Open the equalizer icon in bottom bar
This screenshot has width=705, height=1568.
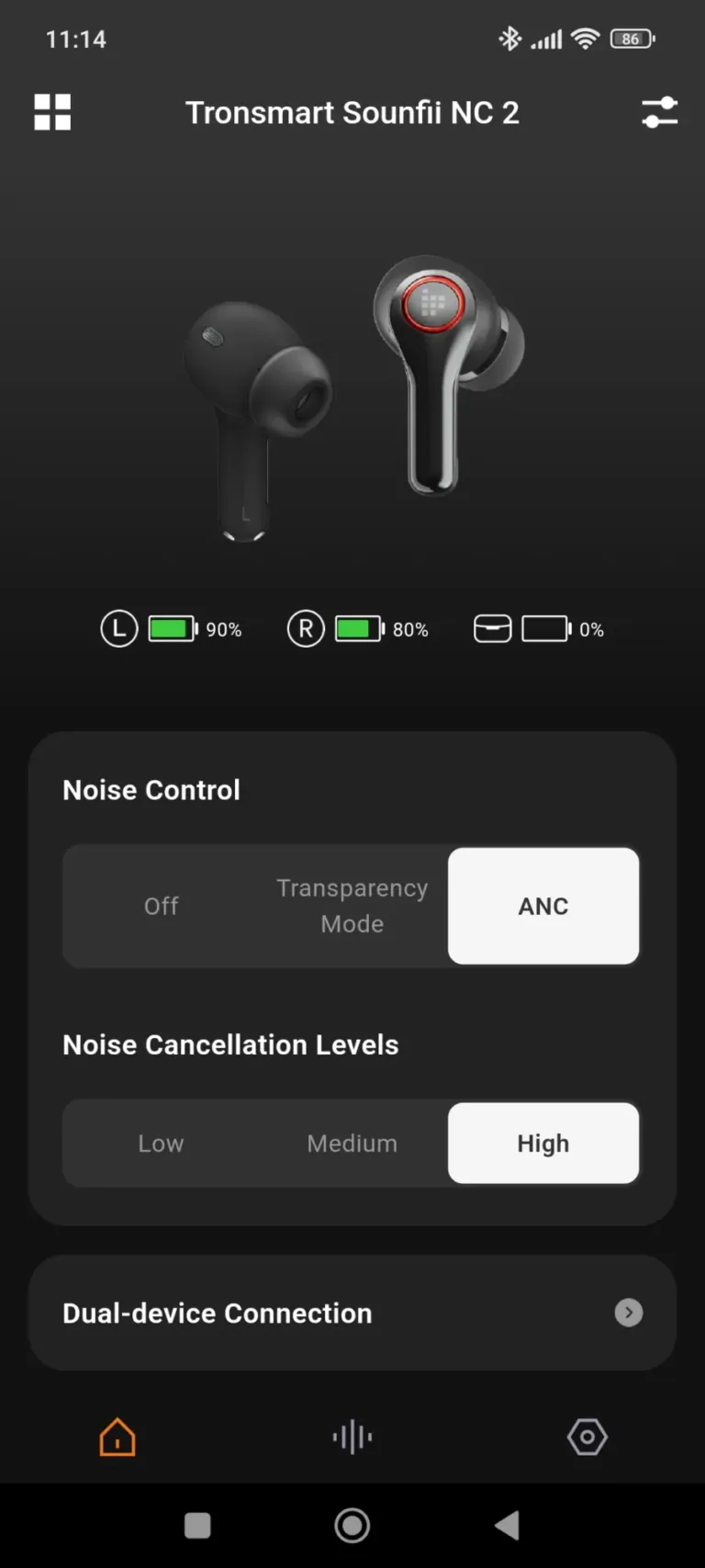[352, 1436]
